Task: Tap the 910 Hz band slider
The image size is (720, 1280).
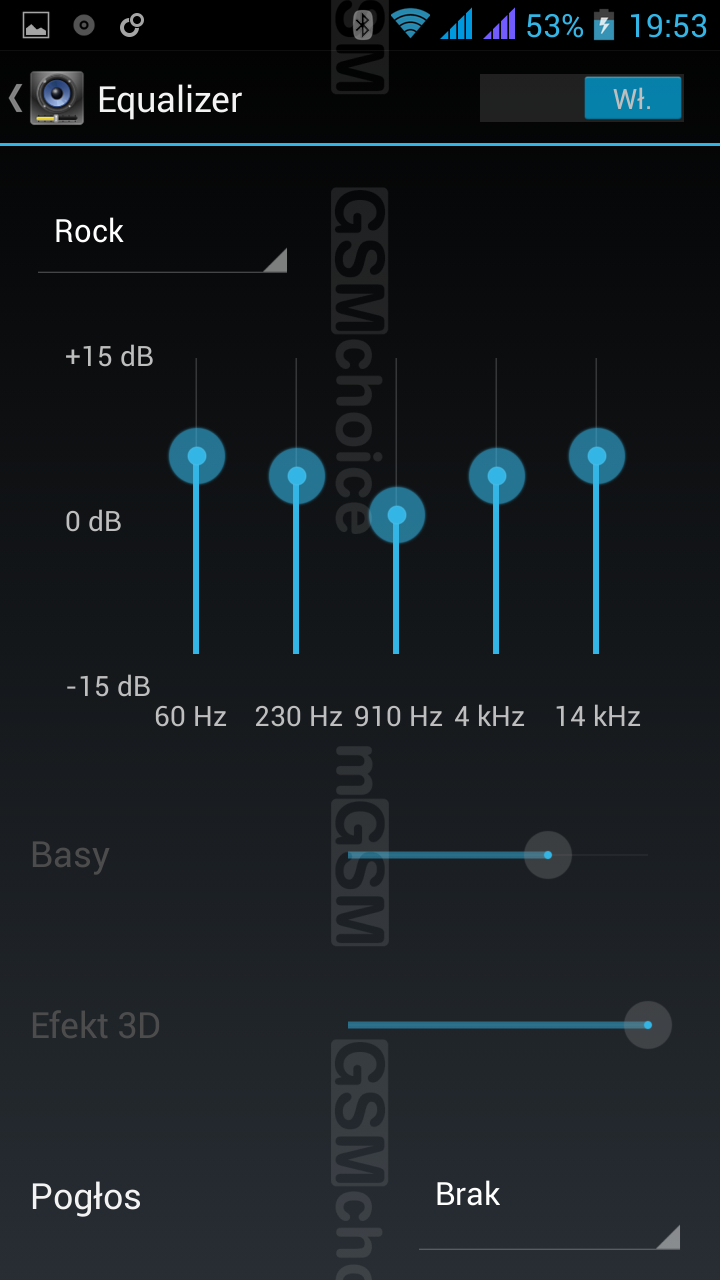Action: click(x=397, y=515)
